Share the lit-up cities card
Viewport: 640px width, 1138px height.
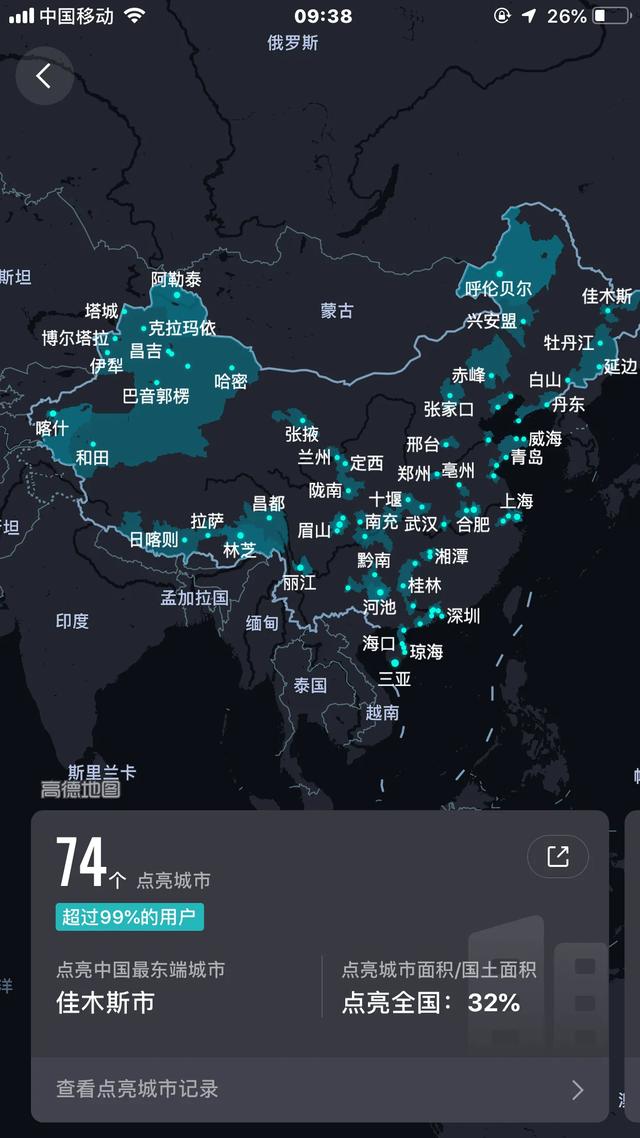[557, 856]
